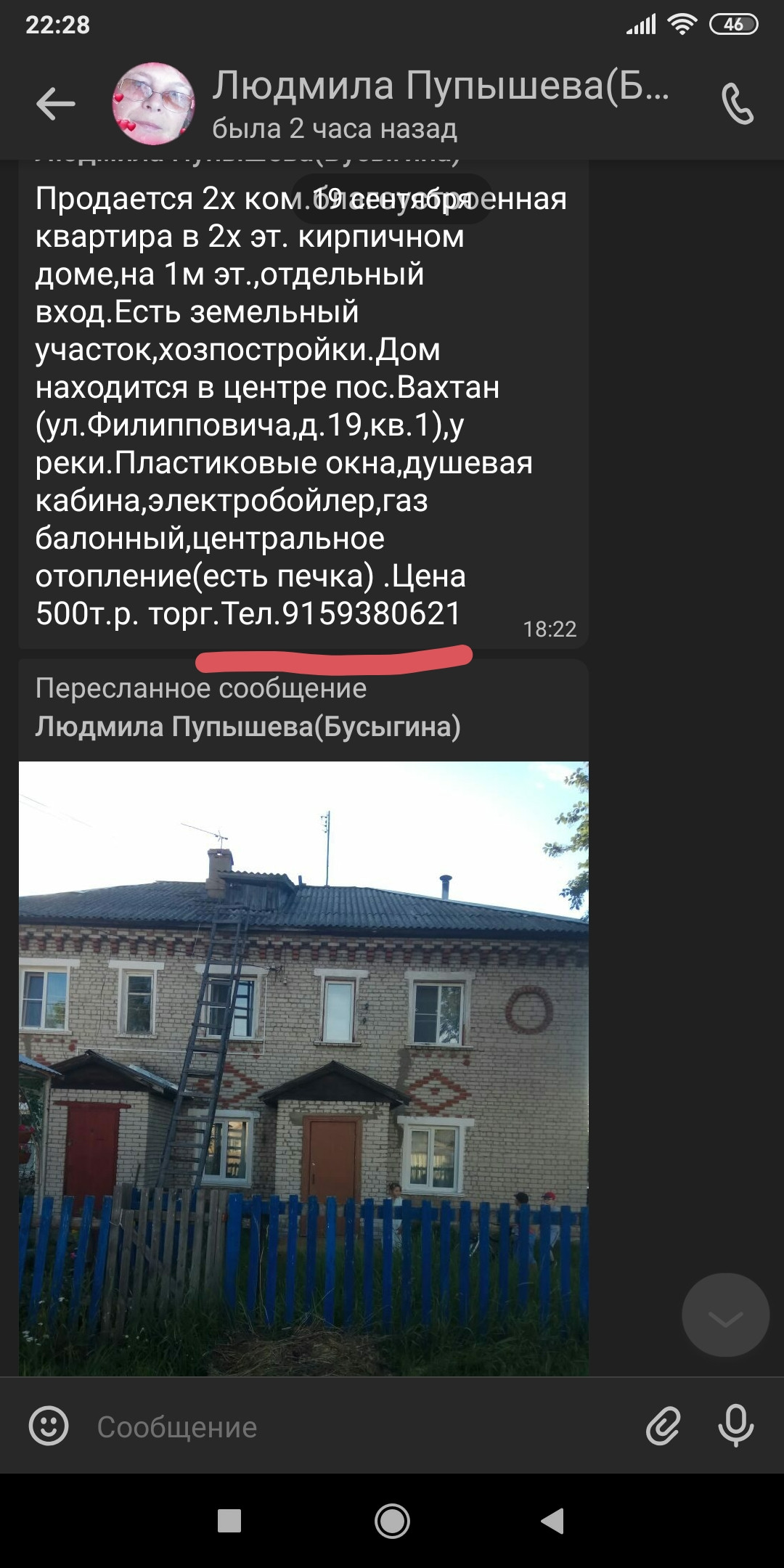Open the forwarded house photo
This screenshot has width=784, height=1568.
click(303, 1069)
